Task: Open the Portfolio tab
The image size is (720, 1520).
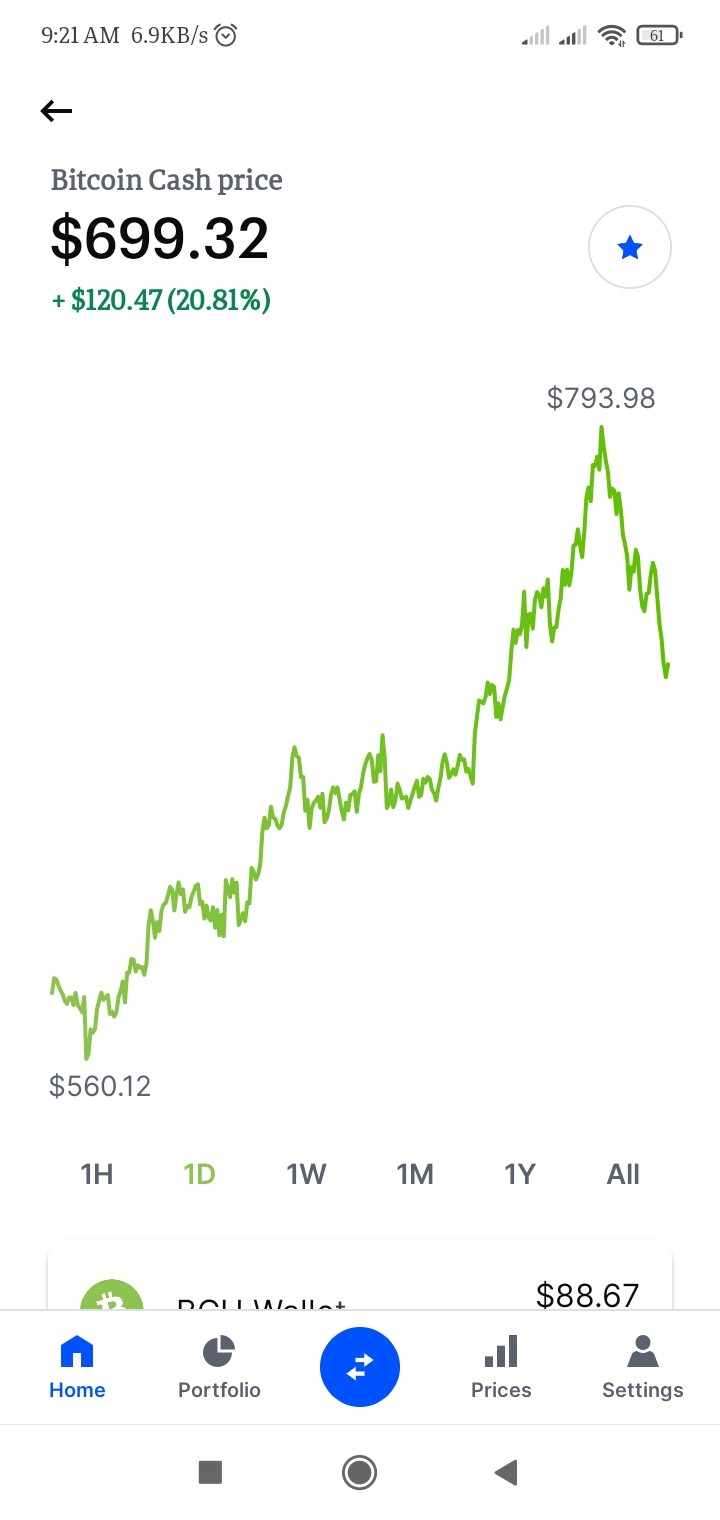Action: point(219,1367)
